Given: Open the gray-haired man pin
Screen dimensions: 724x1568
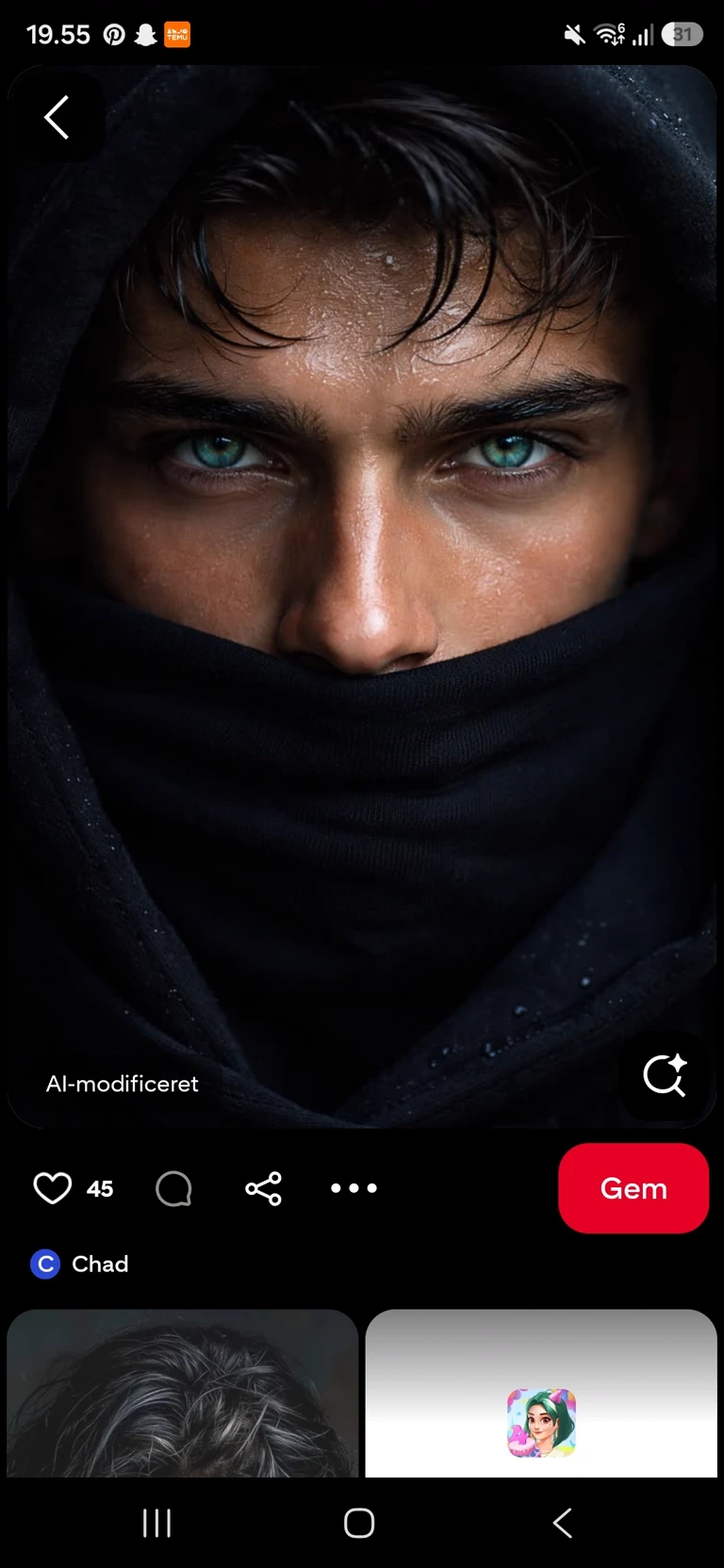Looking at the screenshot, I should coord(183,1393).
